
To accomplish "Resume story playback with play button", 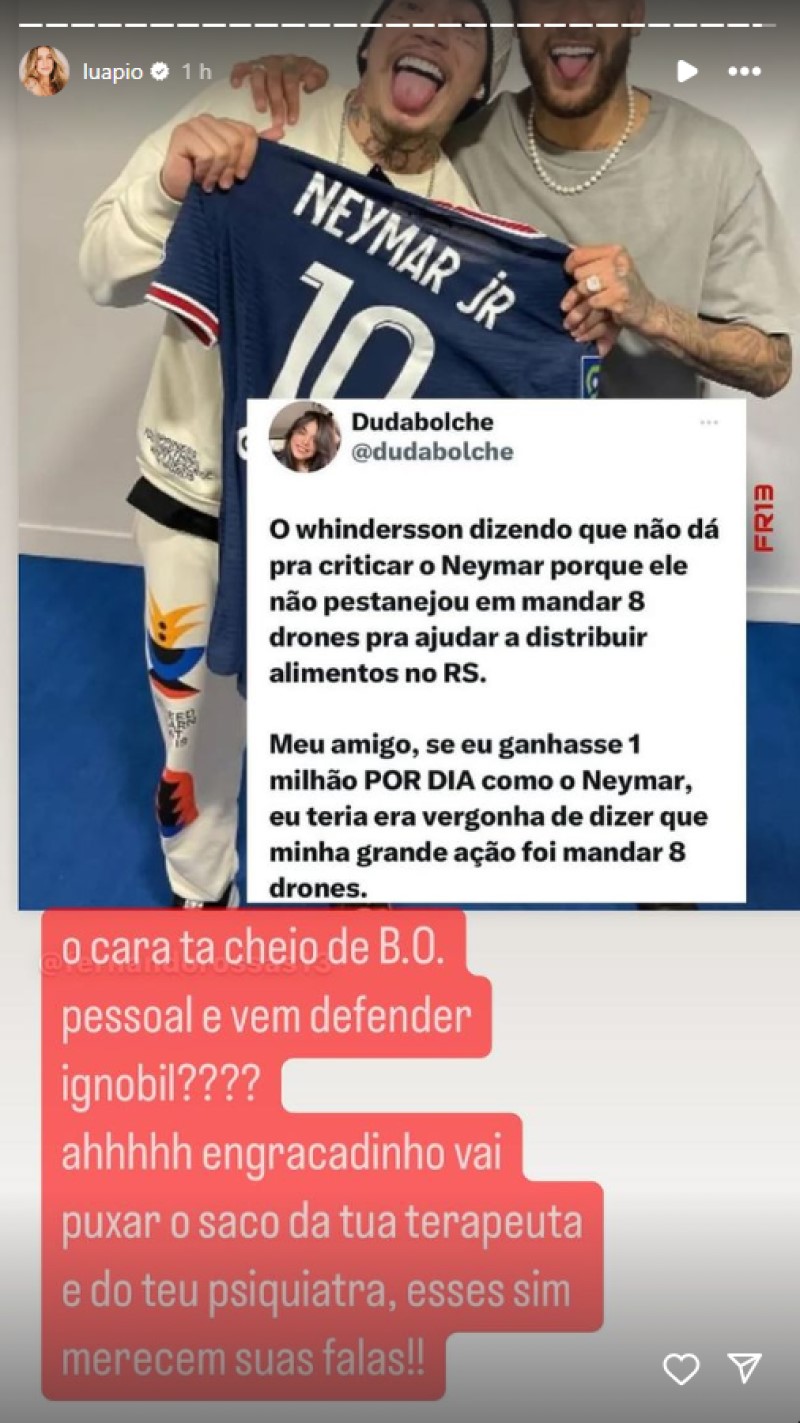I will [686, 71].
